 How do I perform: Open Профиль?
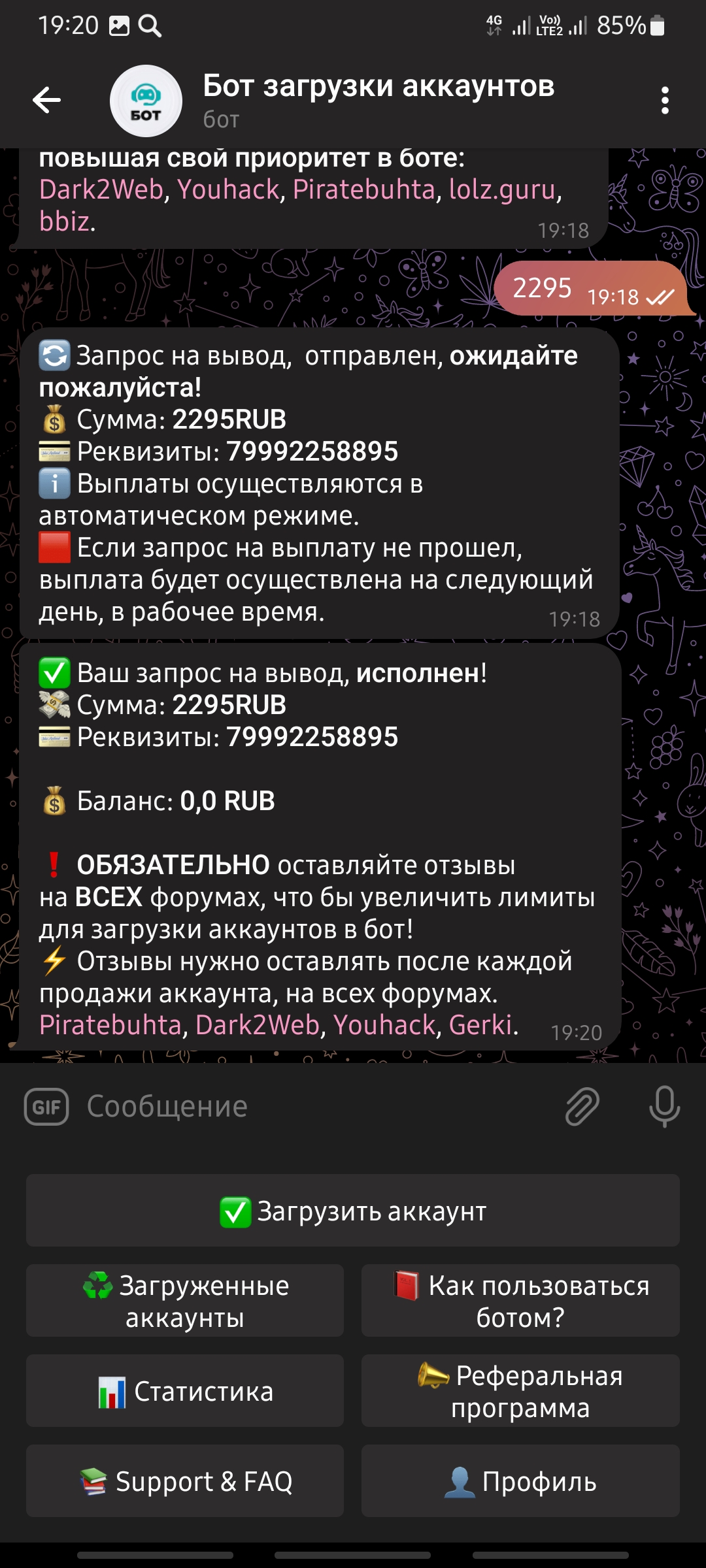(520, 1481)
